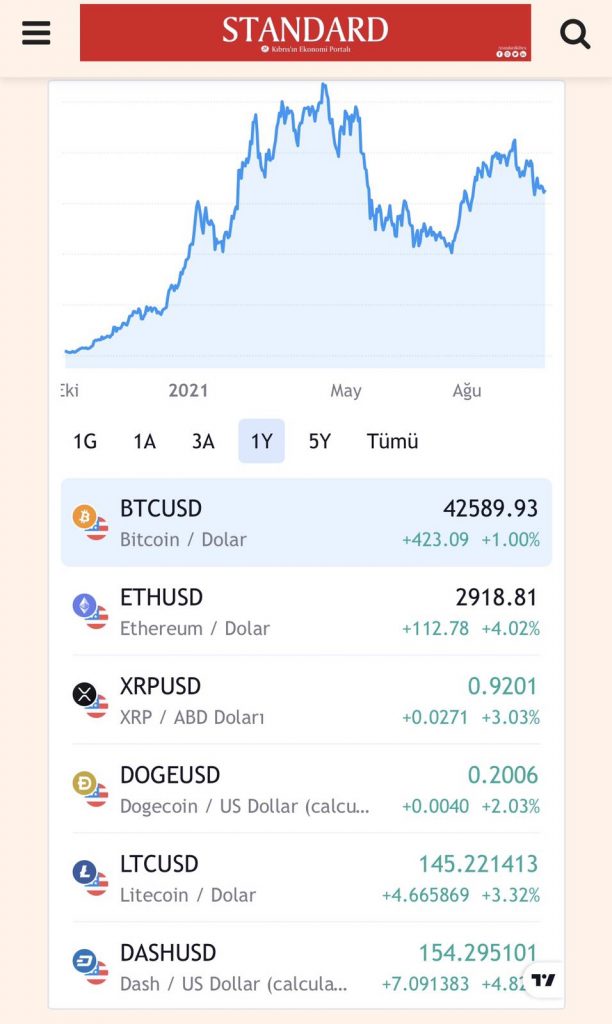
Task: Display the Tümü full history
Action: tap(392, 441)
